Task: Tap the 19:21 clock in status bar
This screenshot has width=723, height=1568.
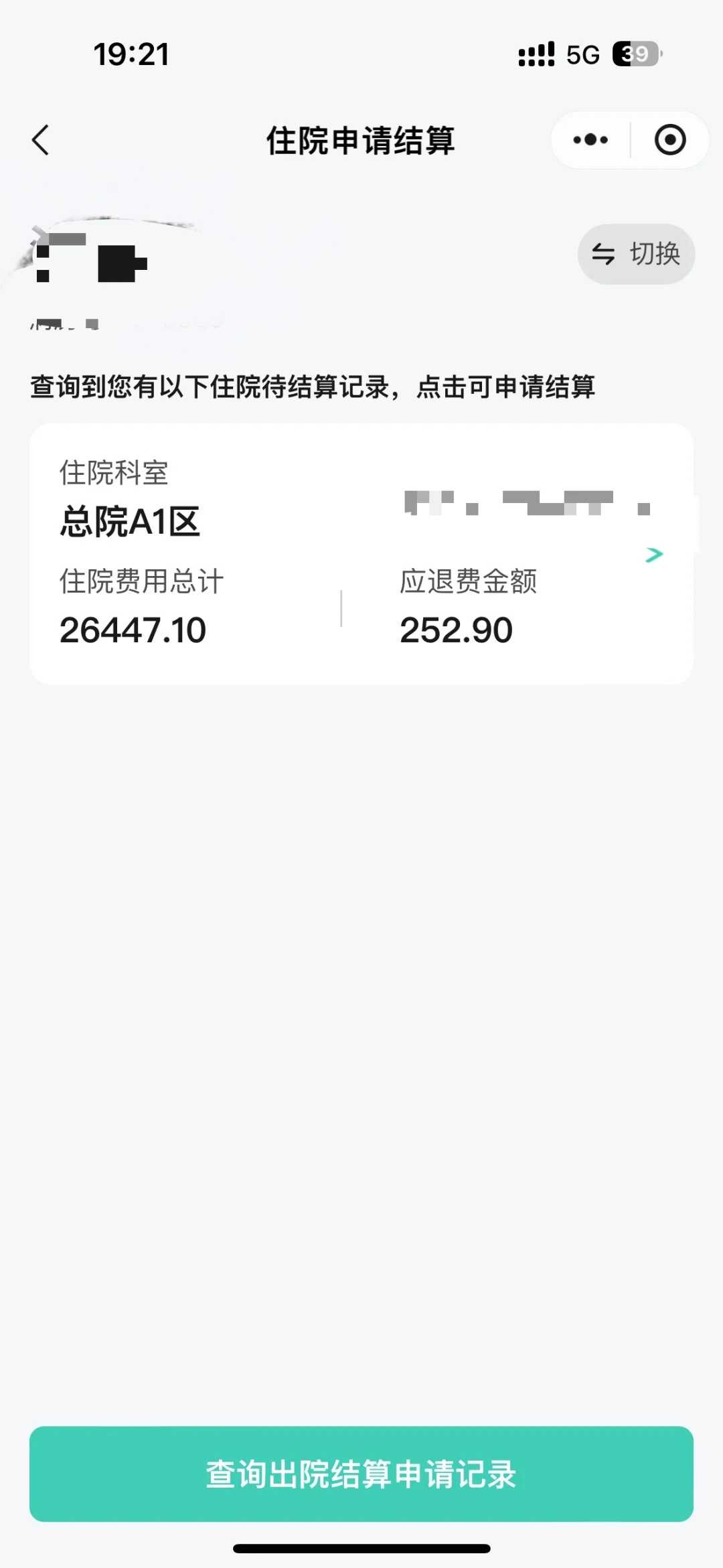Action: pos(131,55)
